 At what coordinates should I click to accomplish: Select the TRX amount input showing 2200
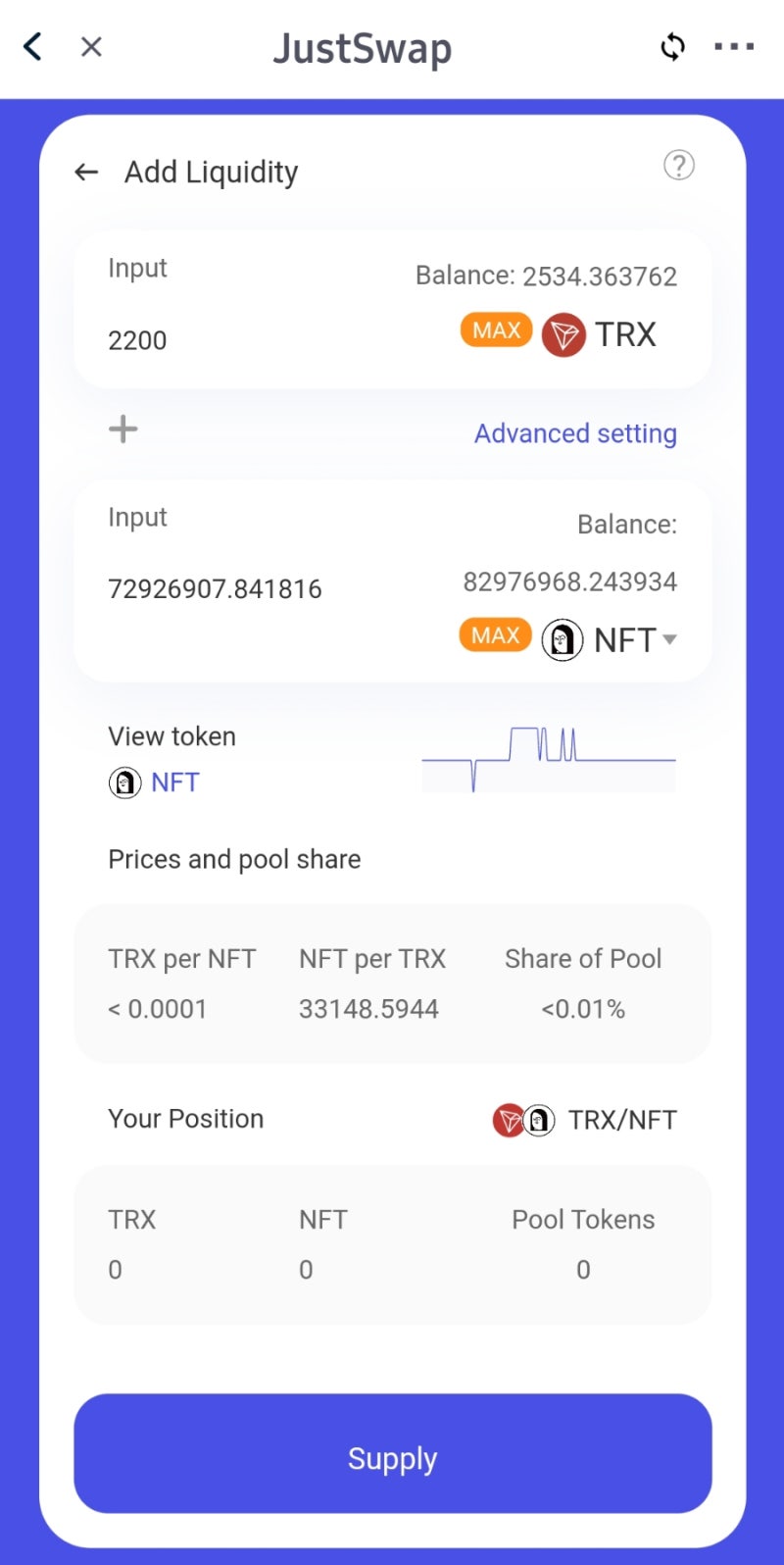[x=137, y=339]
